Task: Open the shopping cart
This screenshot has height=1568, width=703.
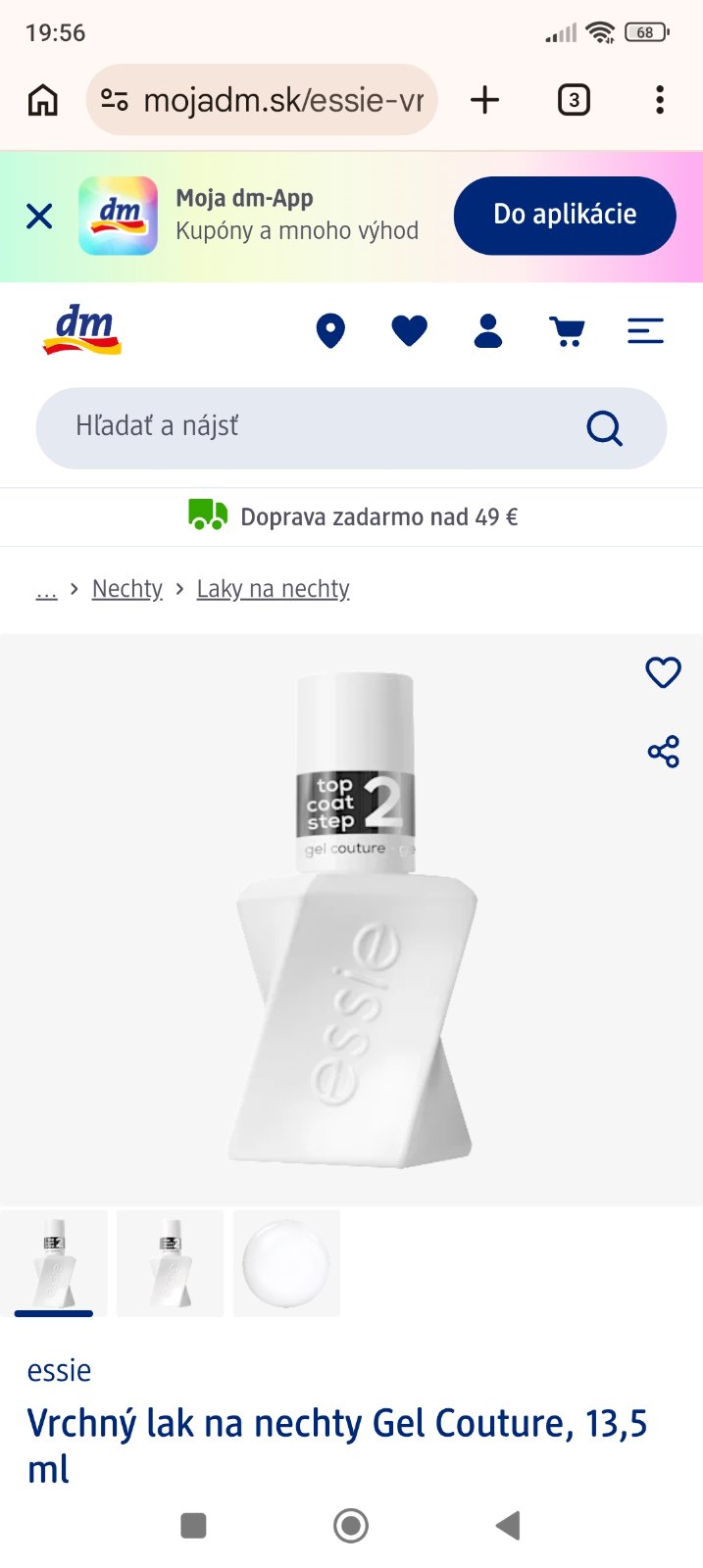Action: click(x=567, y=332)
